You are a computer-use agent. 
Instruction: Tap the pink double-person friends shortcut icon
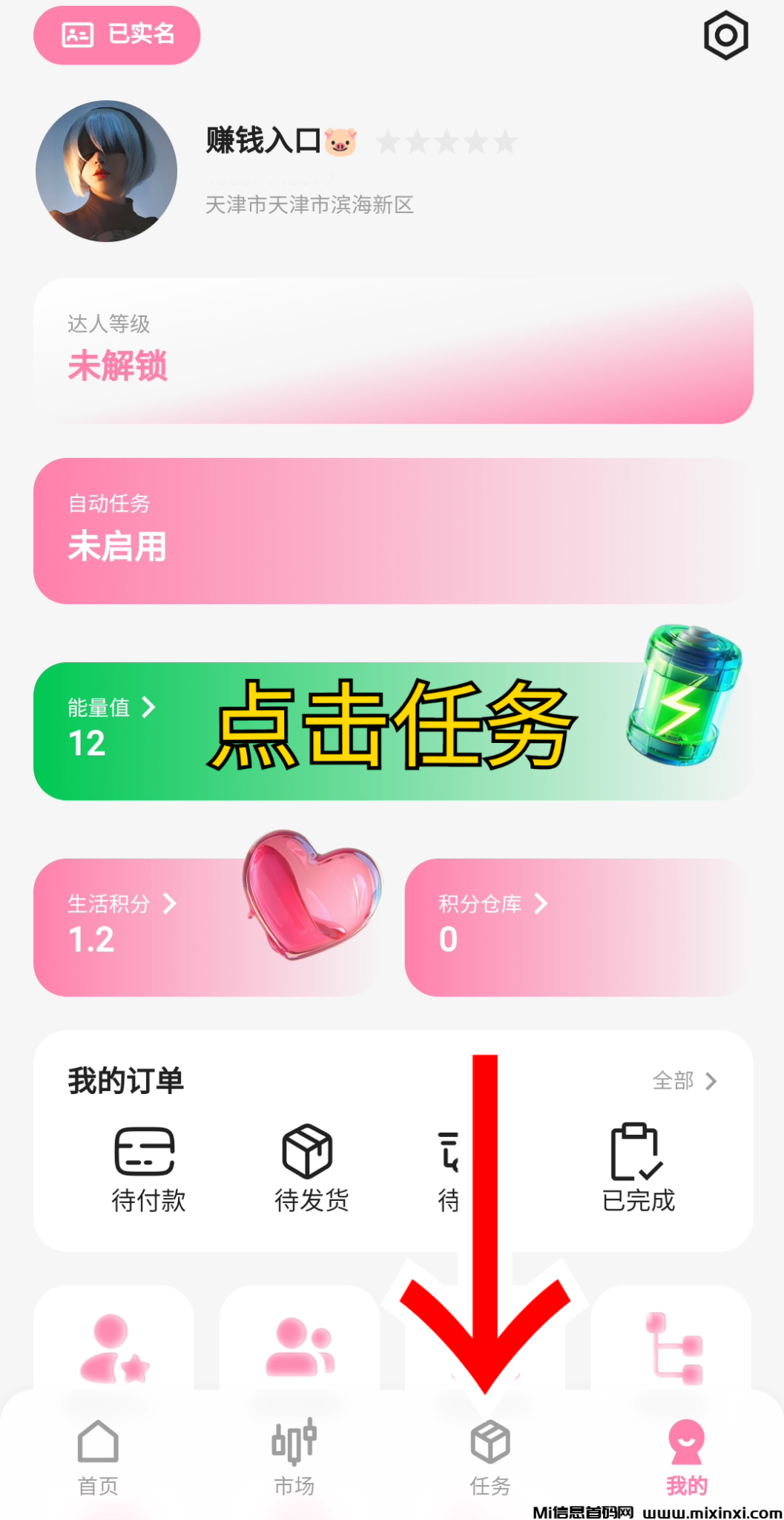tap(299, 1347)
